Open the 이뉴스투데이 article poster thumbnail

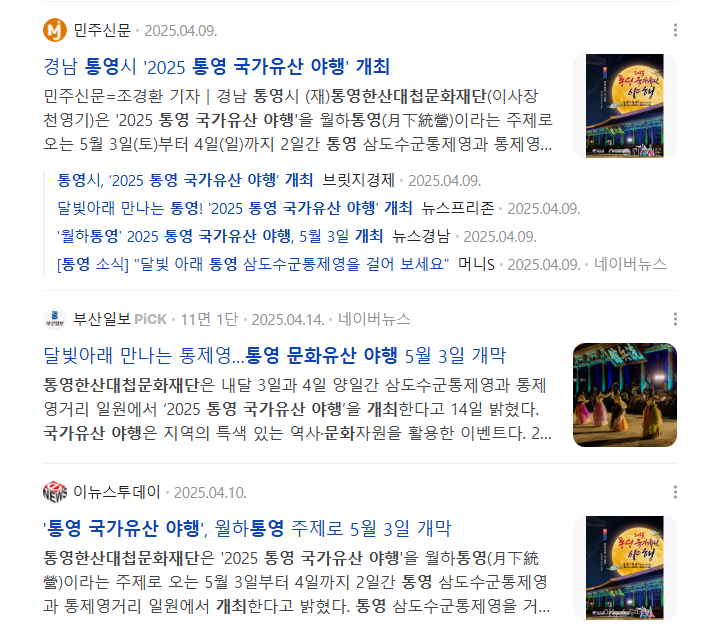pos(624,567)
